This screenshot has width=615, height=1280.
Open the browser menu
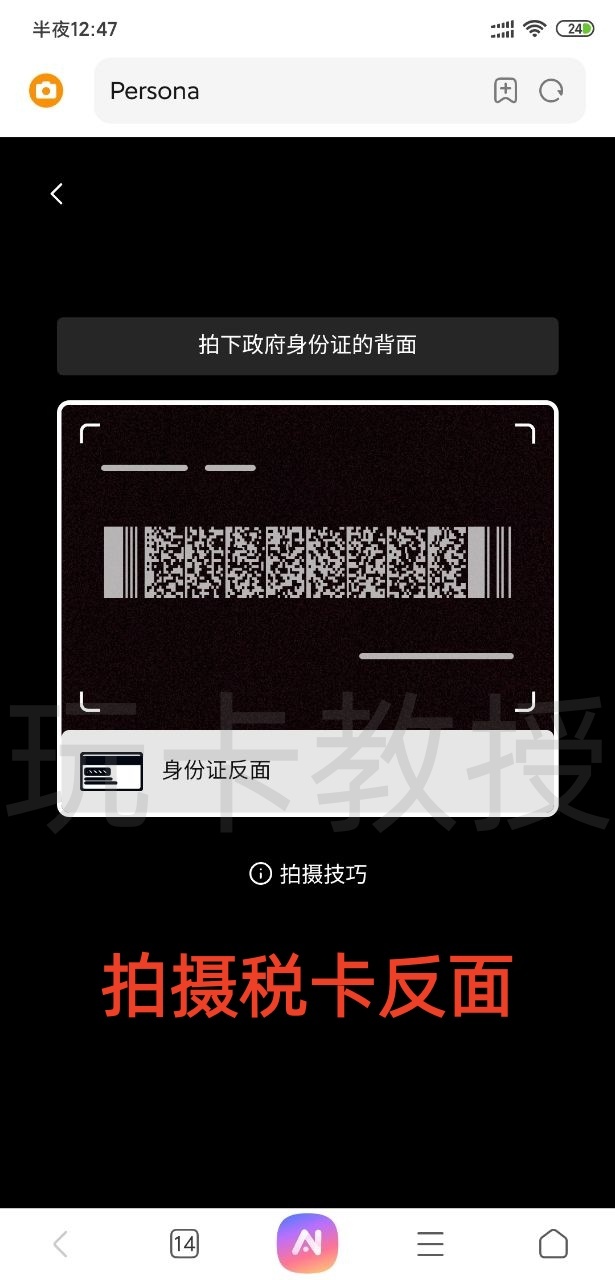430,1243
